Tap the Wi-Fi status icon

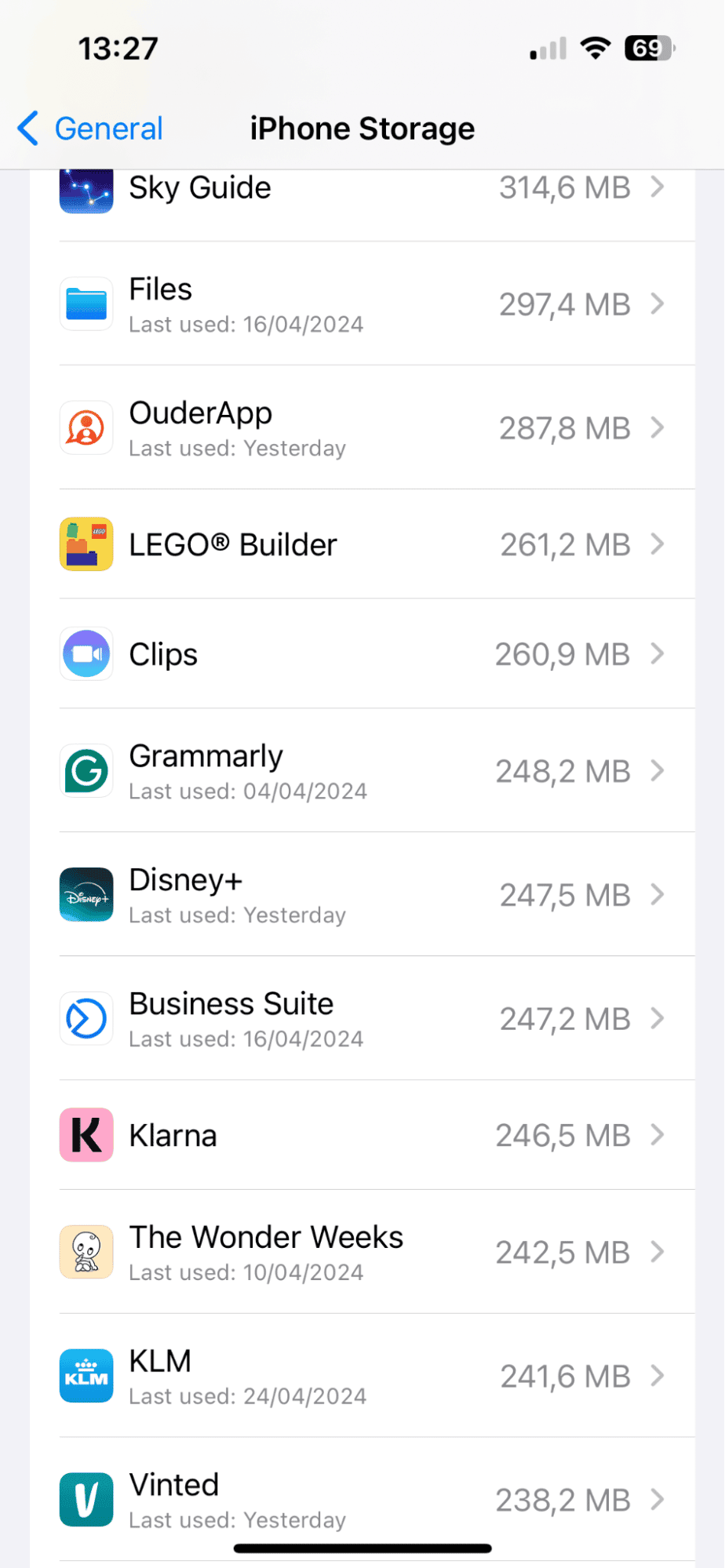596,47
